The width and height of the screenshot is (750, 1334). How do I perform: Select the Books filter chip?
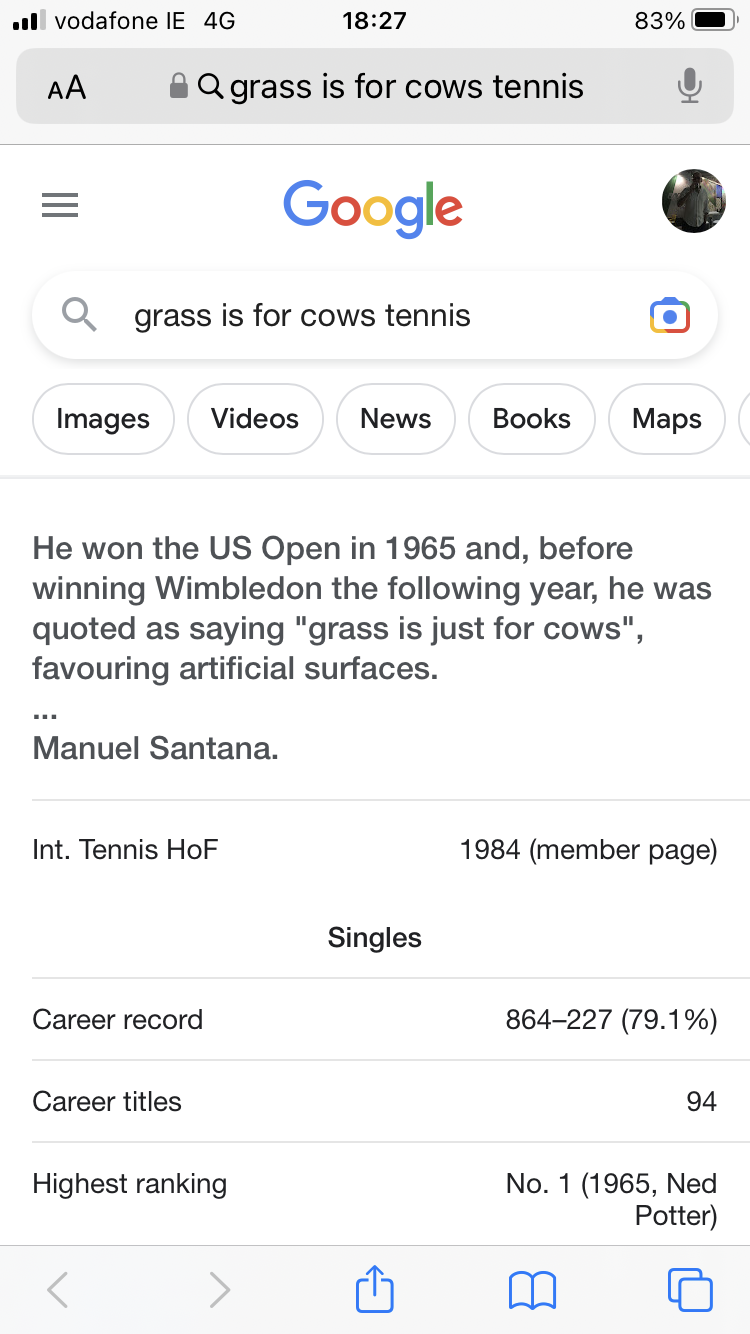(531, 418)
